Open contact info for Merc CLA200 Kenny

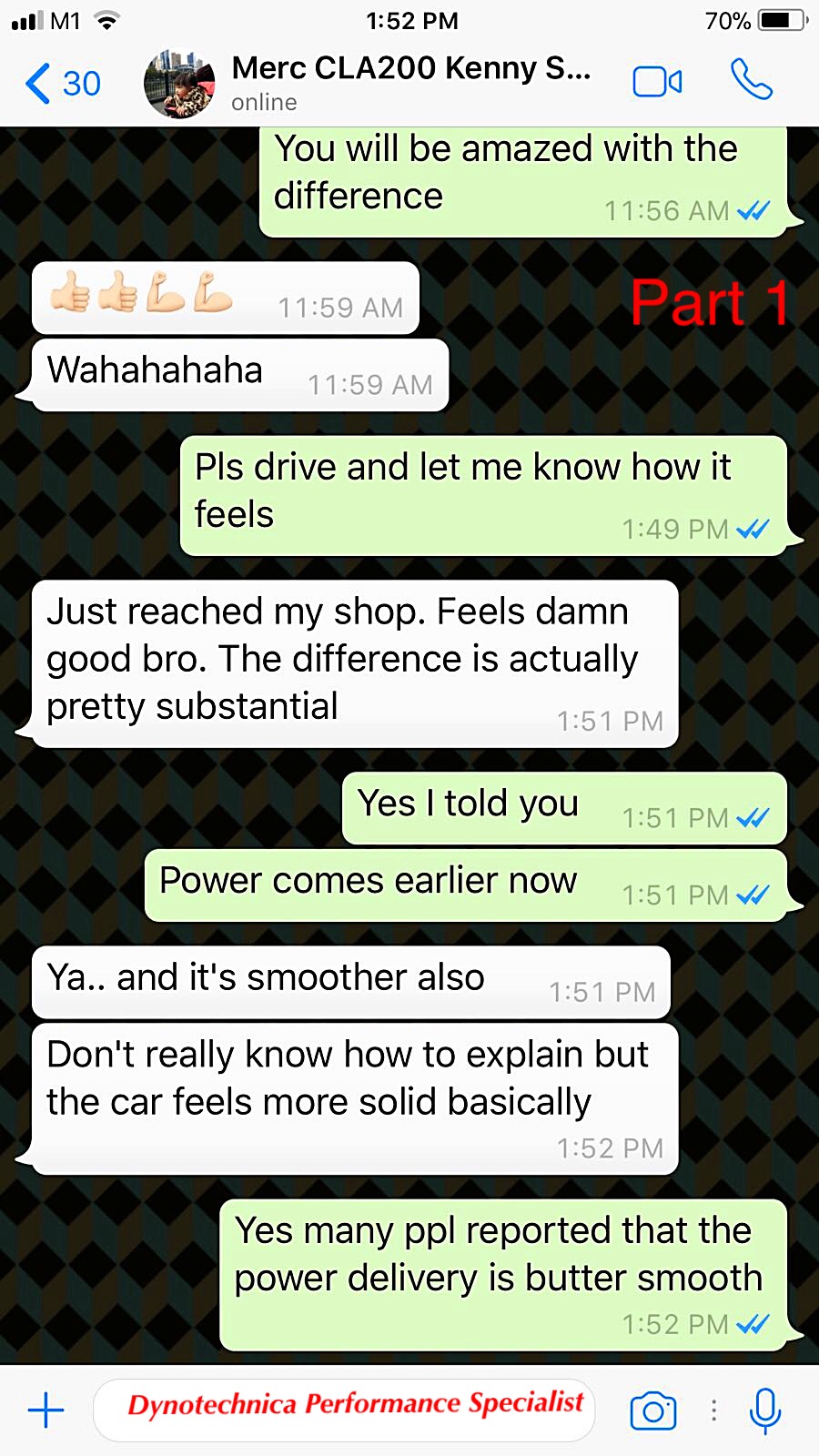[x=411, y=82]
